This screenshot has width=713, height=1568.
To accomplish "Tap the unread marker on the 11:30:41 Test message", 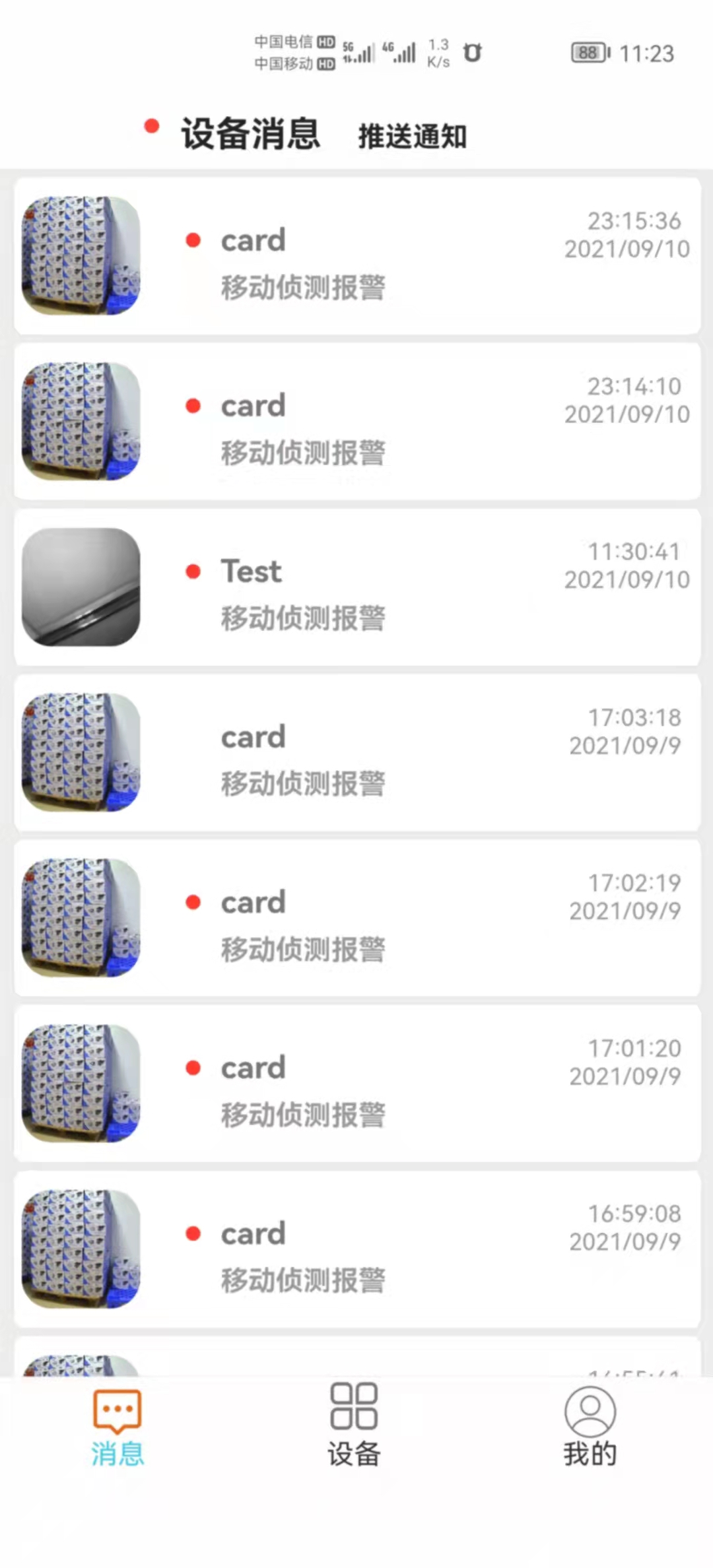I will point(193,570).
